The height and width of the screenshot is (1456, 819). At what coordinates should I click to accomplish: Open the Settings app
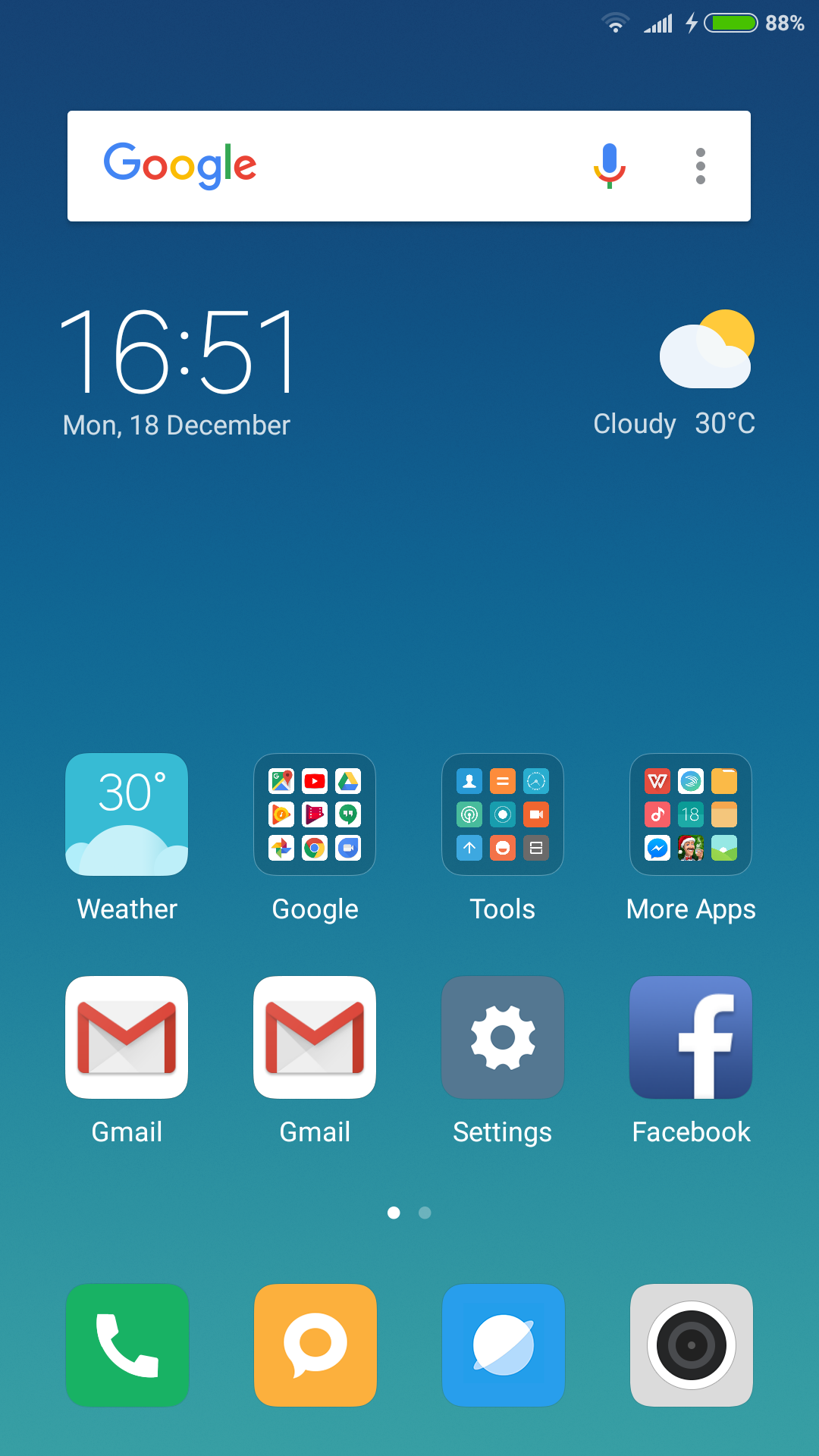point(503,1037)
